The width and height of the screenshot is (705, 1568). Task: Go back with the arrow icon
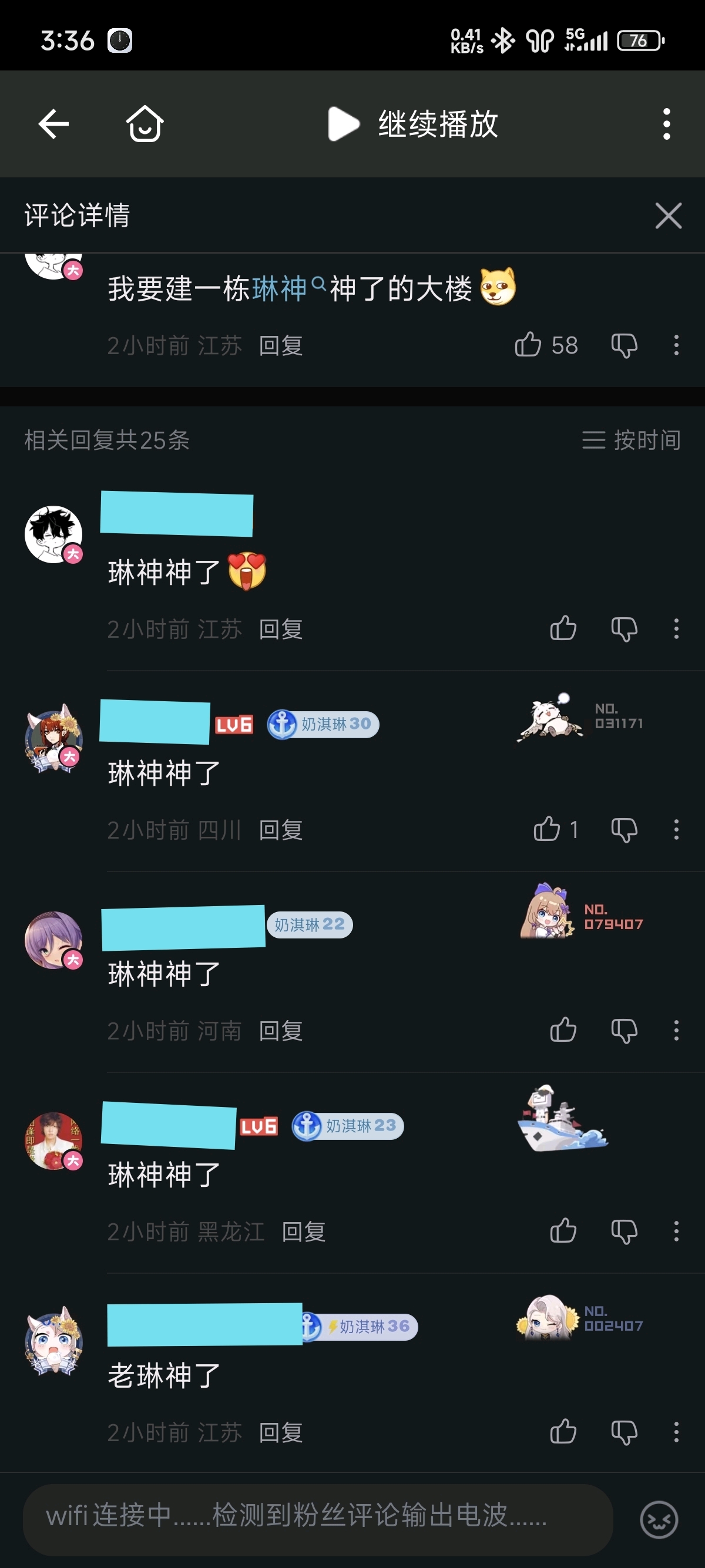click(53, 124)
